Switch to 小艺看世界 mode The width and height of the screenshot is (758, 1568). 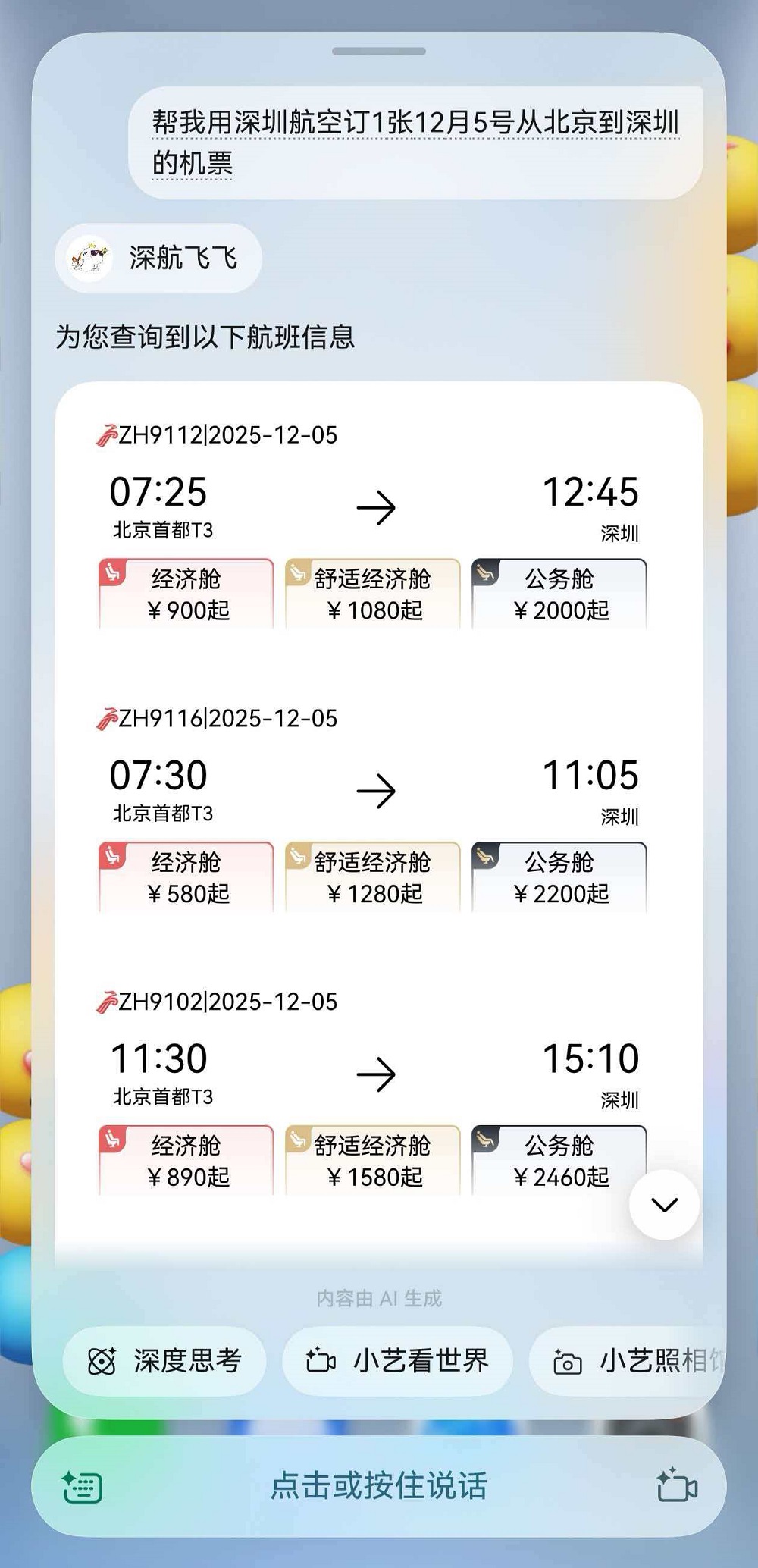tap(397, 1361)
